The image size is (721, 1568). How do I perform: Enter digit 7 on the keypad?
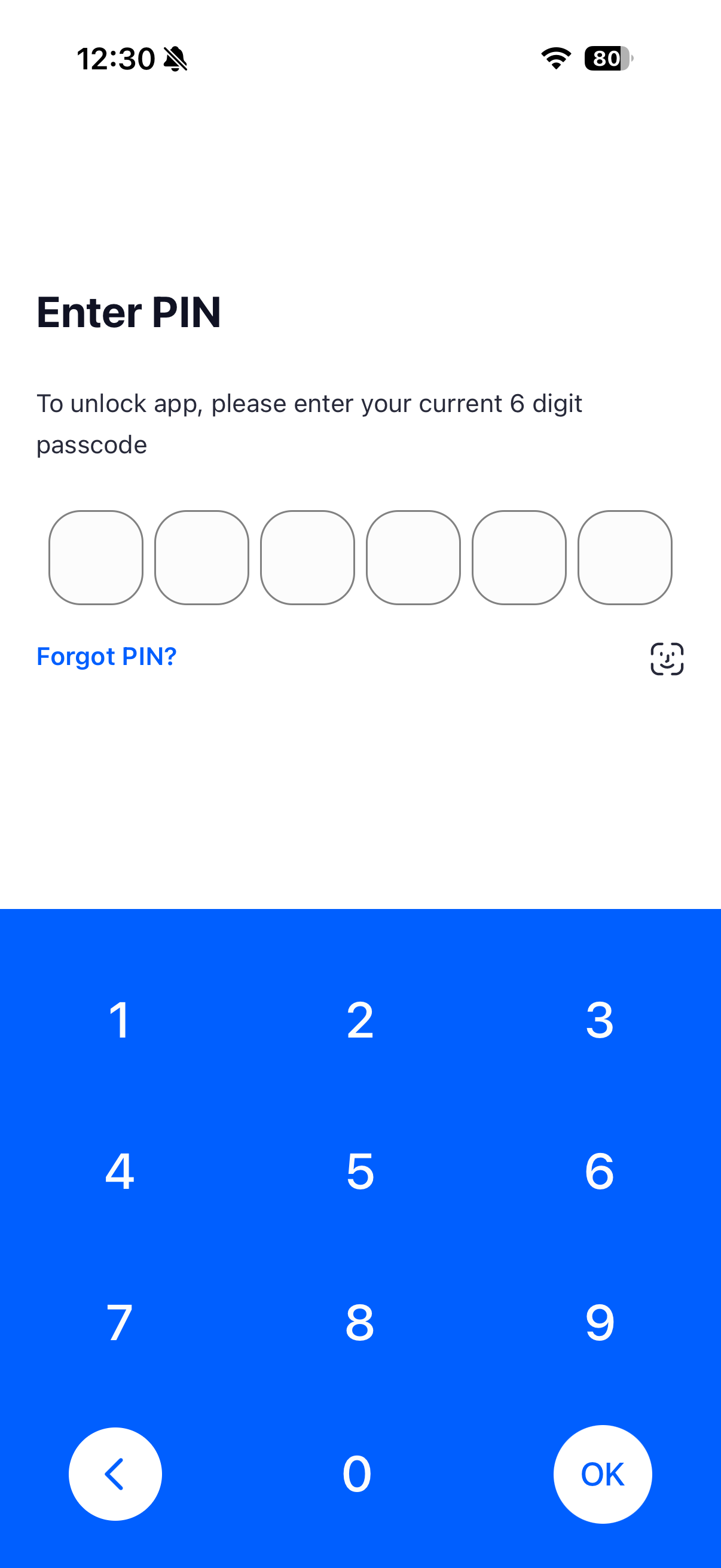(119, 1322)
